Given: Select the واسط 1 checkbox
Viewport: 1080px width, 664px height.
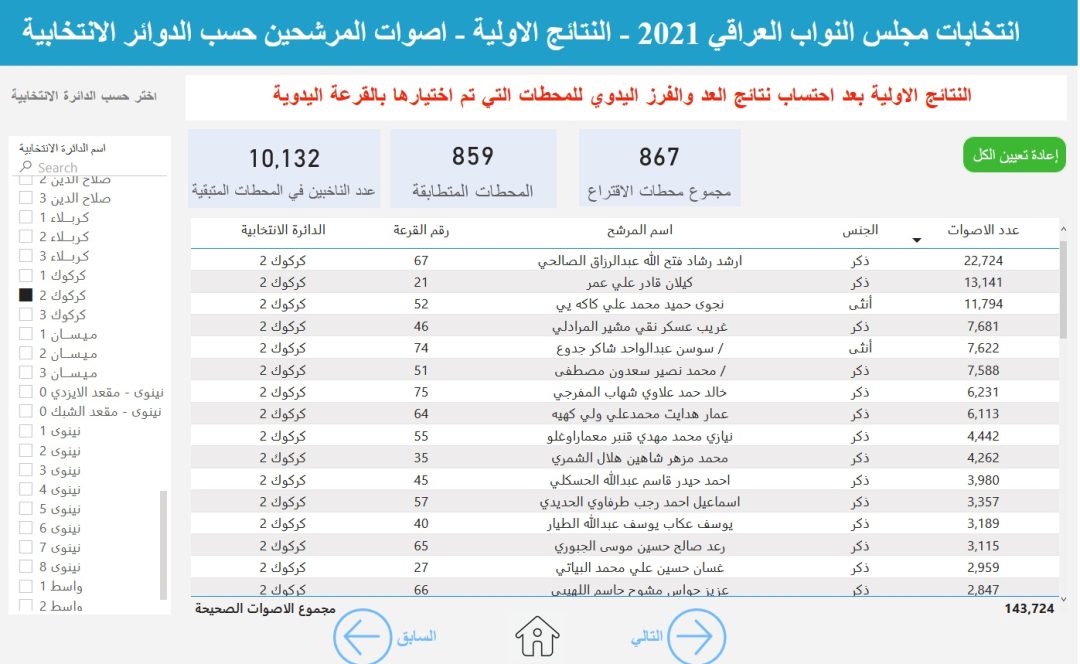Looking at the screenshot, I should pos(26,587).
